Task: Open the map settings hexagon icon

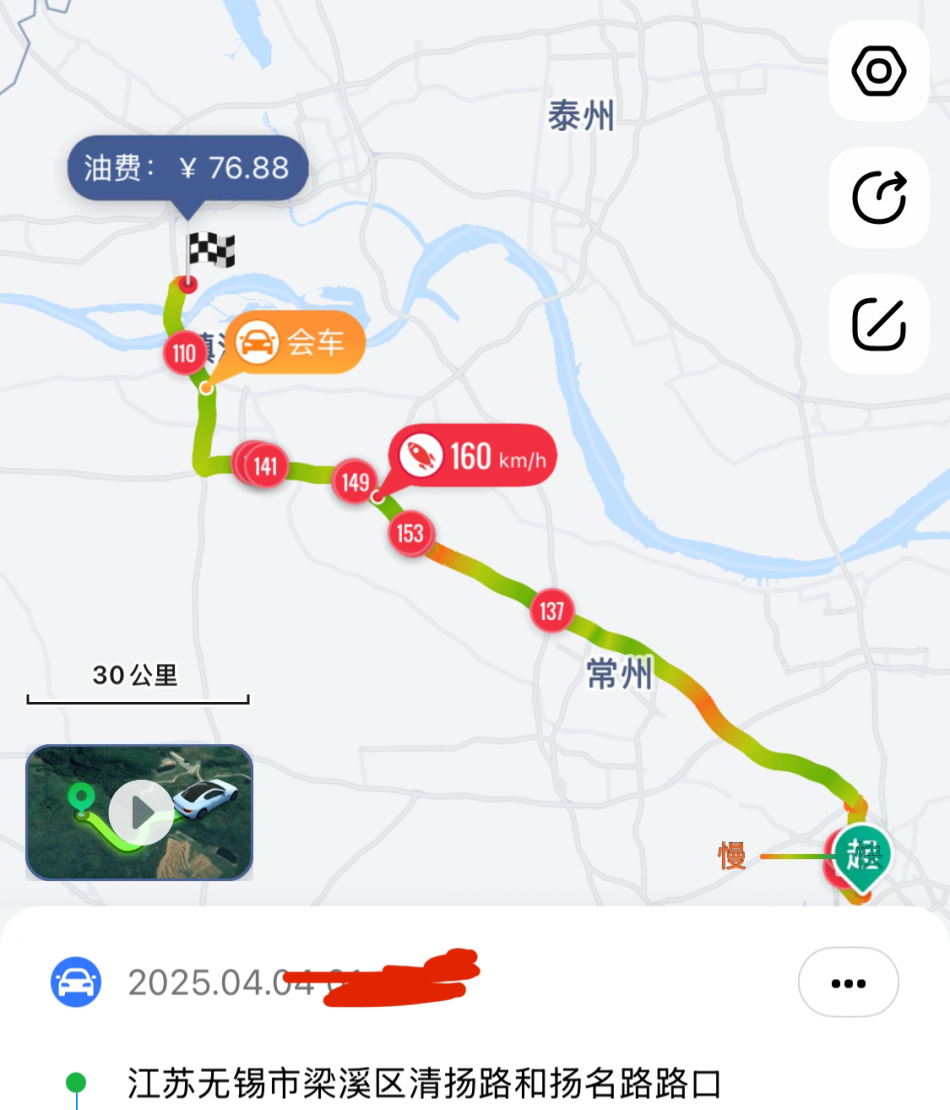Action: 879,72
